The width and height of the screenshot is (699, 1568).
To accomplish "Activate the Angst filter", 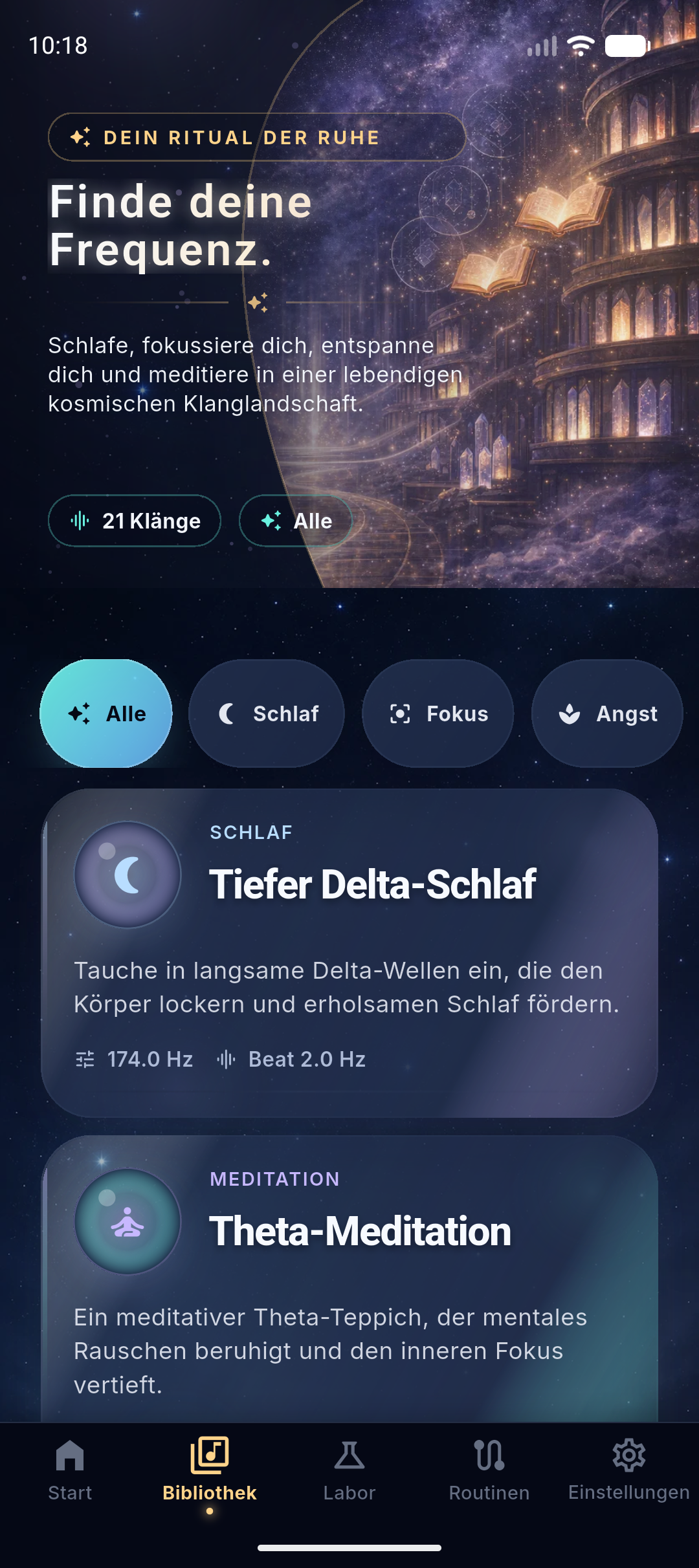I will tap(607, 713).
